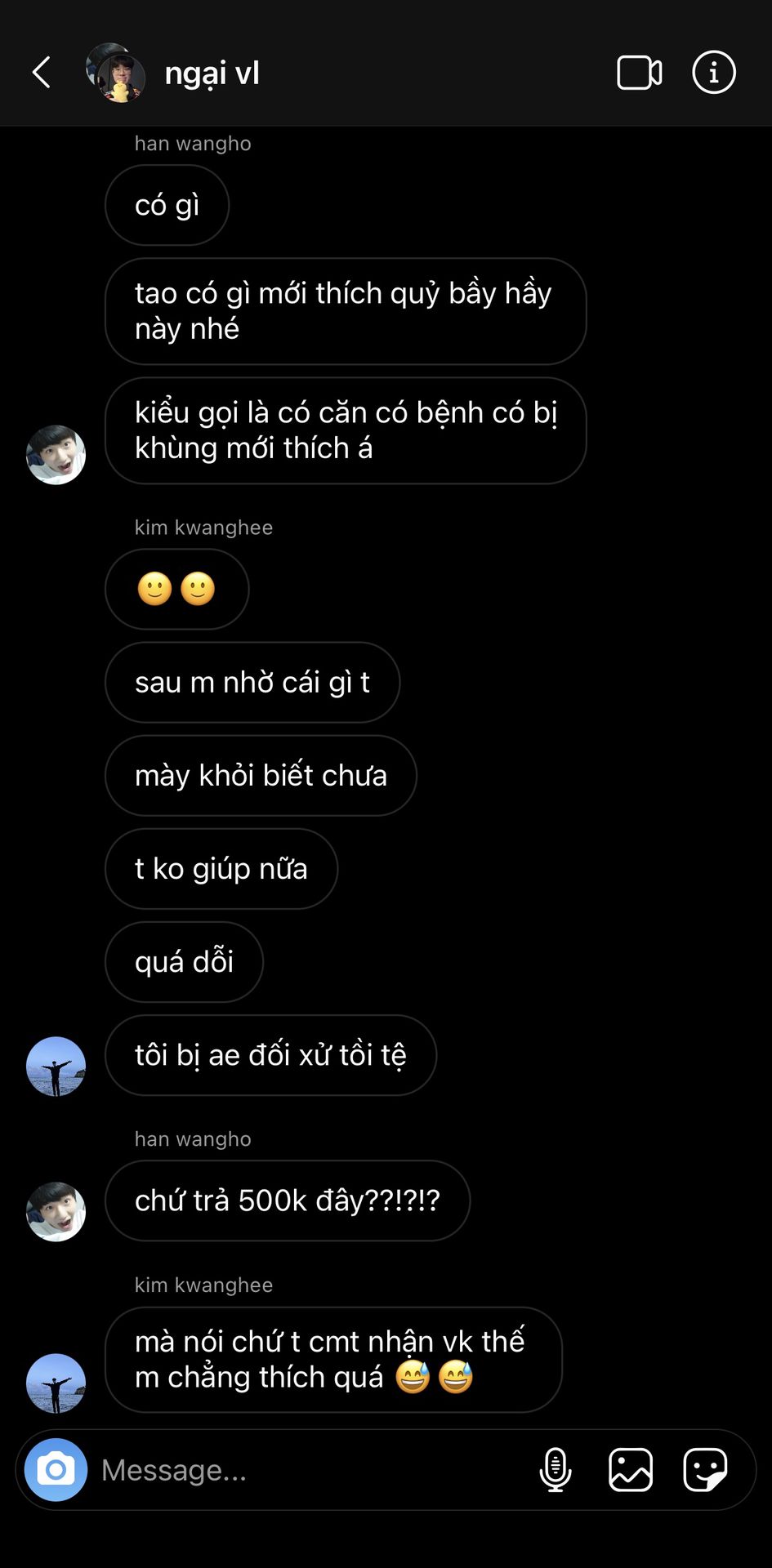Open han wangho's avatar beside 500k message
The height and width of the screenshot is (1568, 772).
[56, 1212]
